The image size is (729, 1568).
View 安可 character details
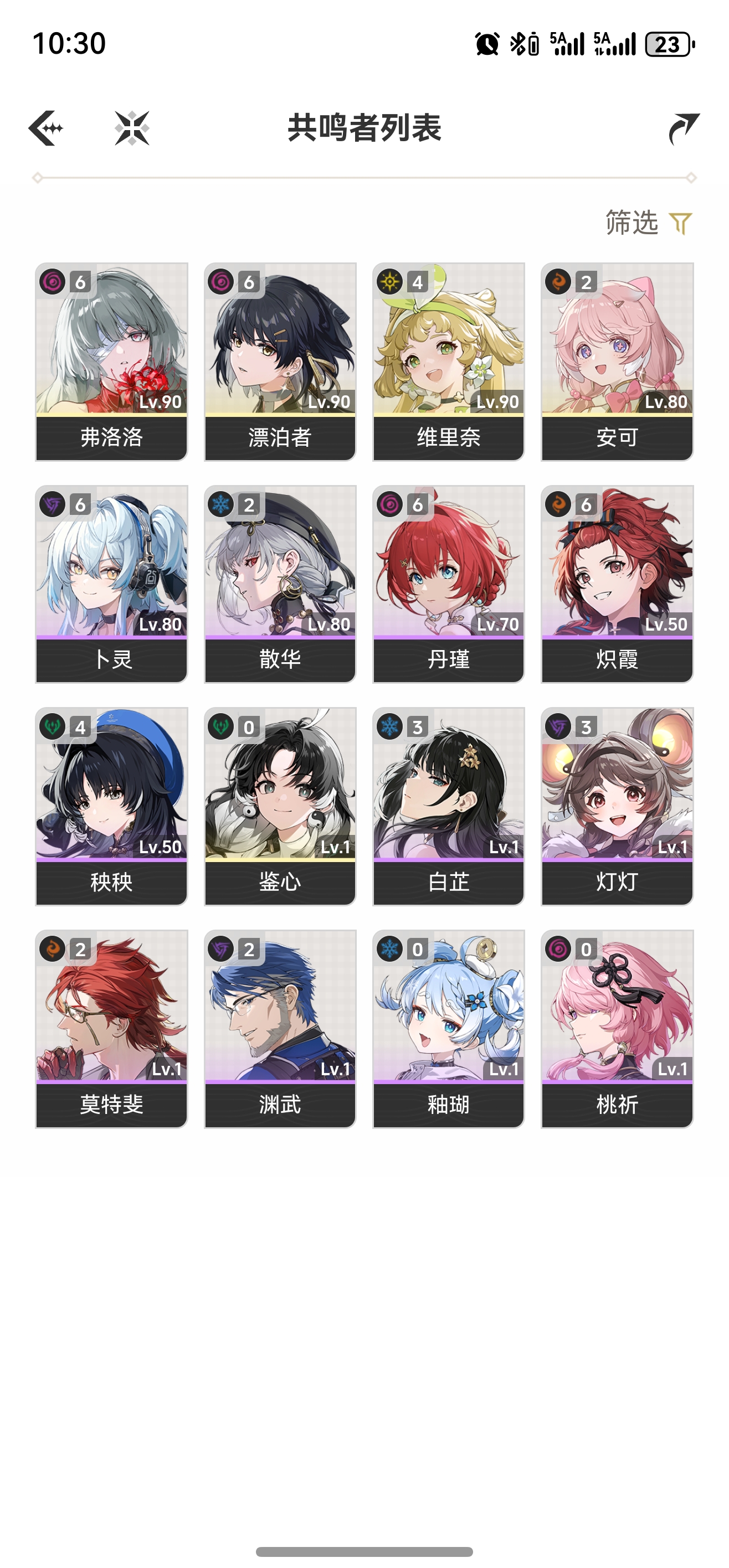pyautogui.click(x=617, y=362)
